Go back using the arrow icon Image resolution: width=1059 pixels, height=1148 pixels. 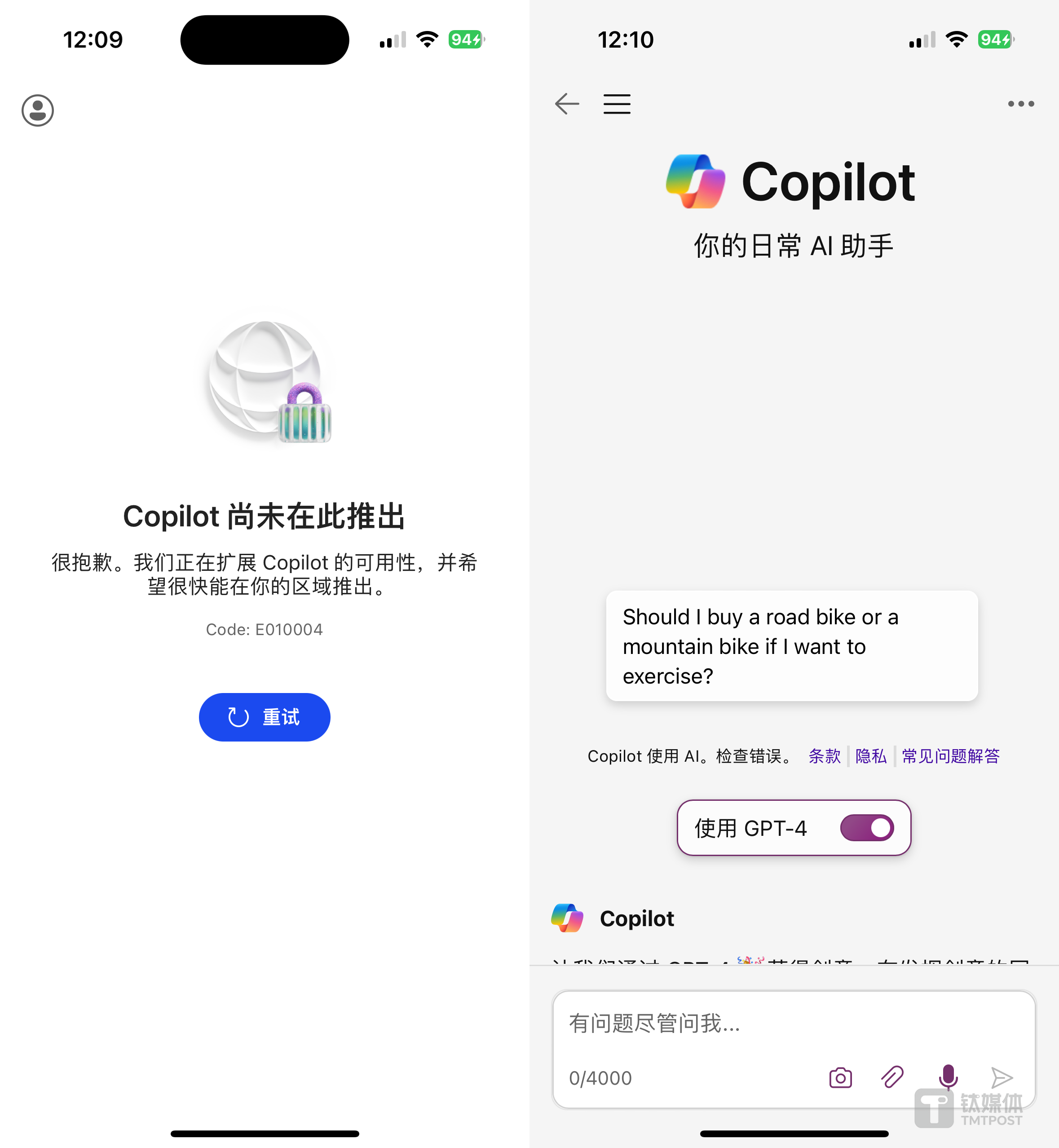point(567,104)
